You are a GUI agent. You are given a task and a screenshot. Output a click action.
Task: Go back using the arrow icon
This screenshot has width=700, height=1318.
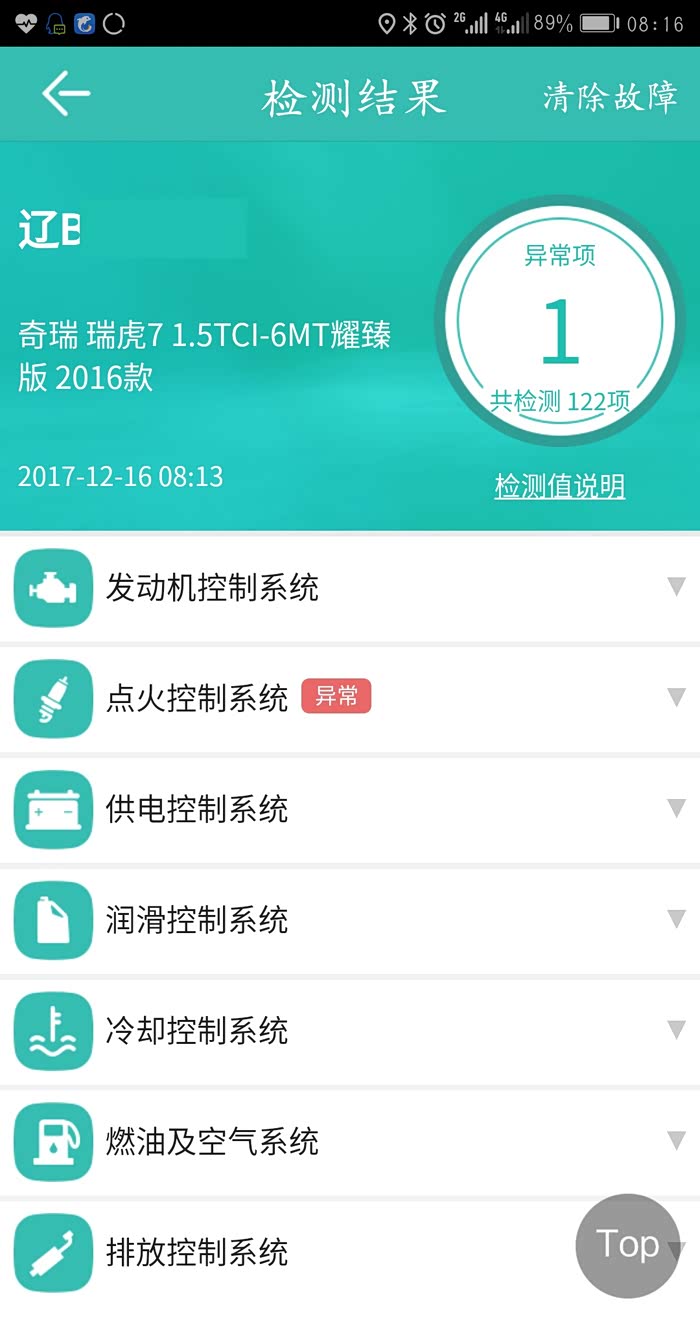tap(66, 95)
